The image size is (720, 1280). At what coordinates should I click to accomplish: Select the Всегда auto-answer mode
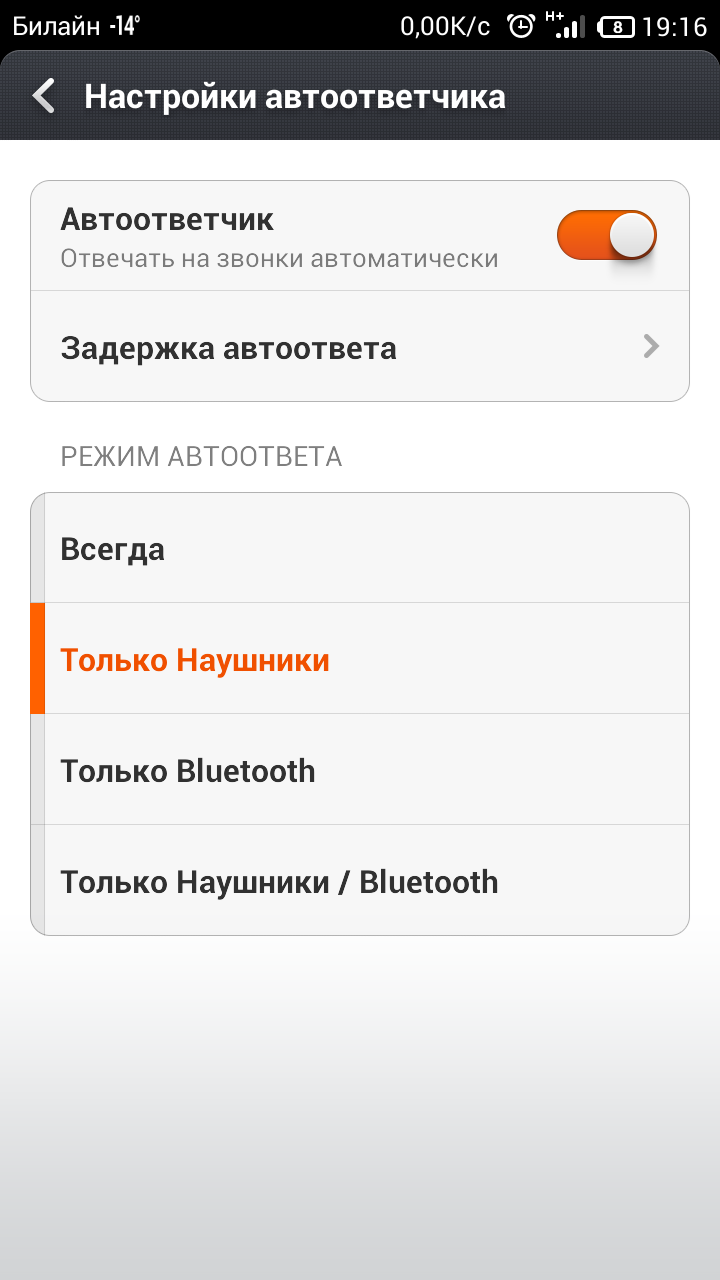(x=360, y=548)
